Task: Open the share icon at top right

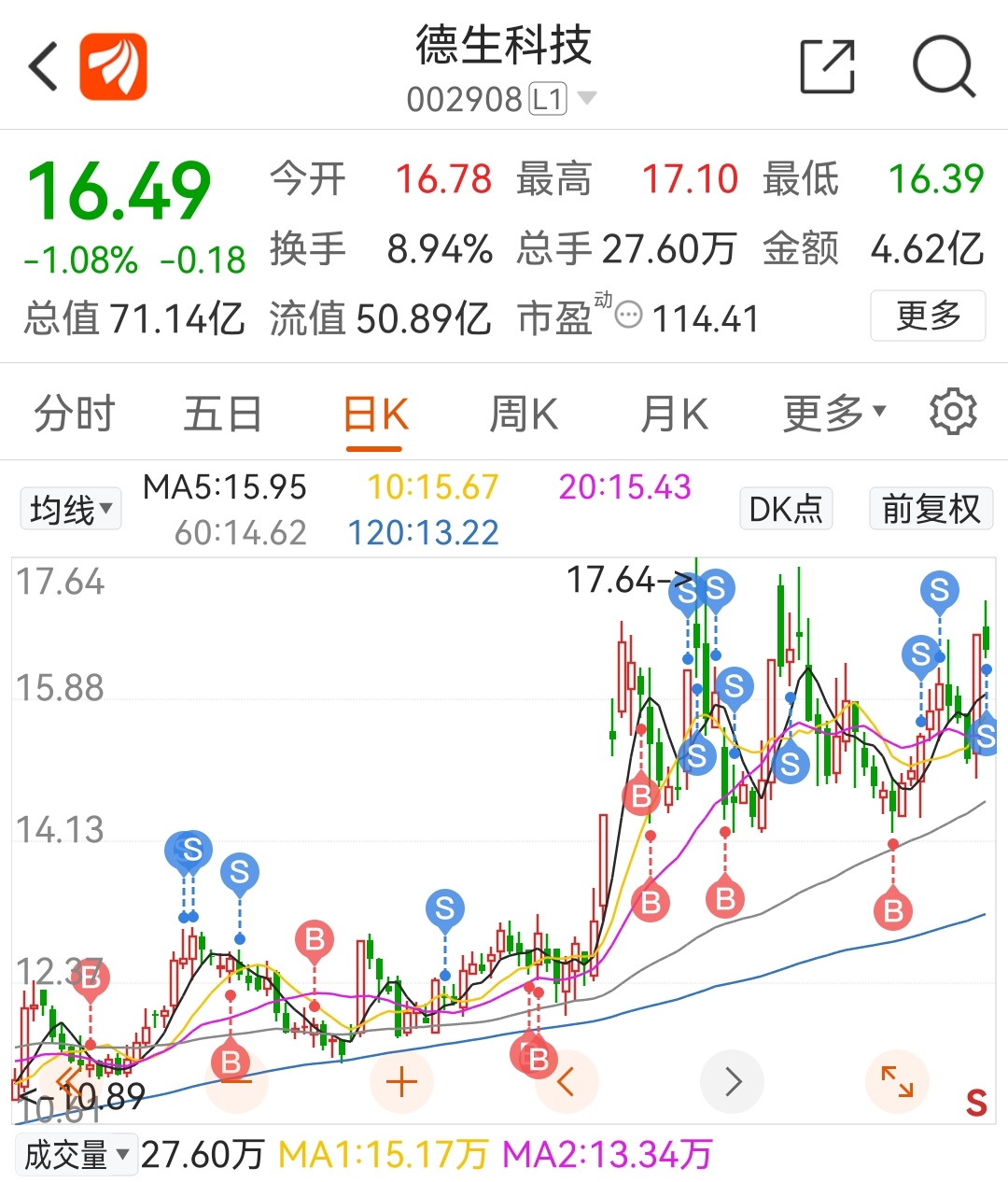Action: pos(829,66)
